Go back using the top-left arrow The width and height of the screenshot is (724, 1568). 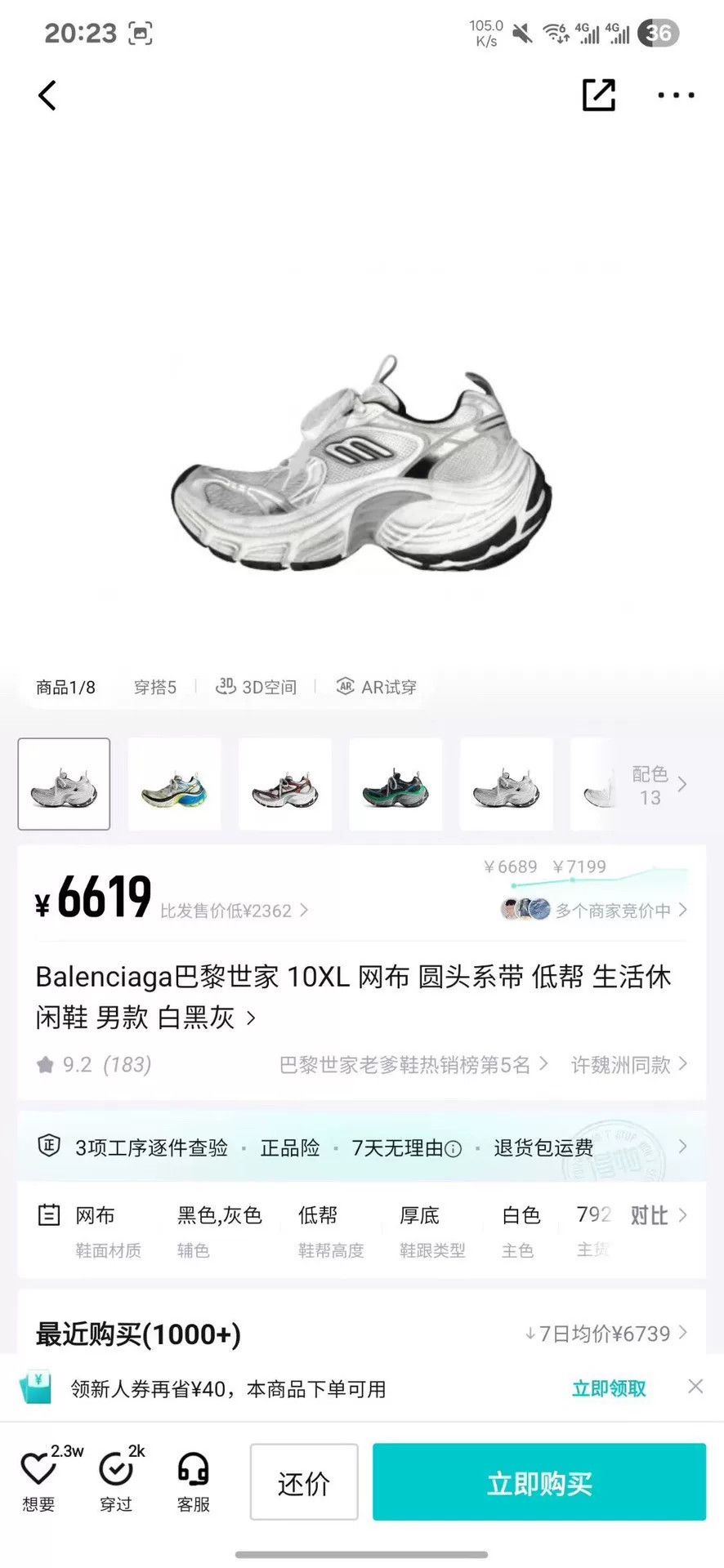(47, 96)
